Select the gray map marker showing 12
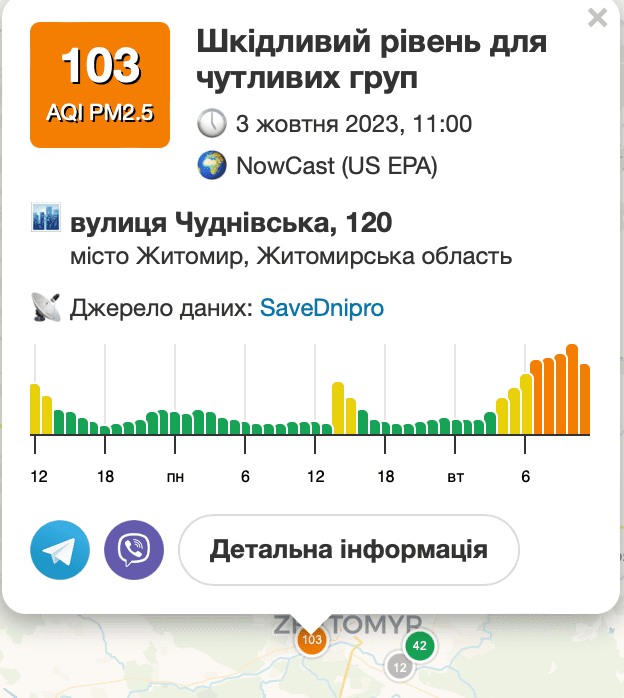This screenshot has width=624, height=698. pyautogui.click(x=400, y=667)
